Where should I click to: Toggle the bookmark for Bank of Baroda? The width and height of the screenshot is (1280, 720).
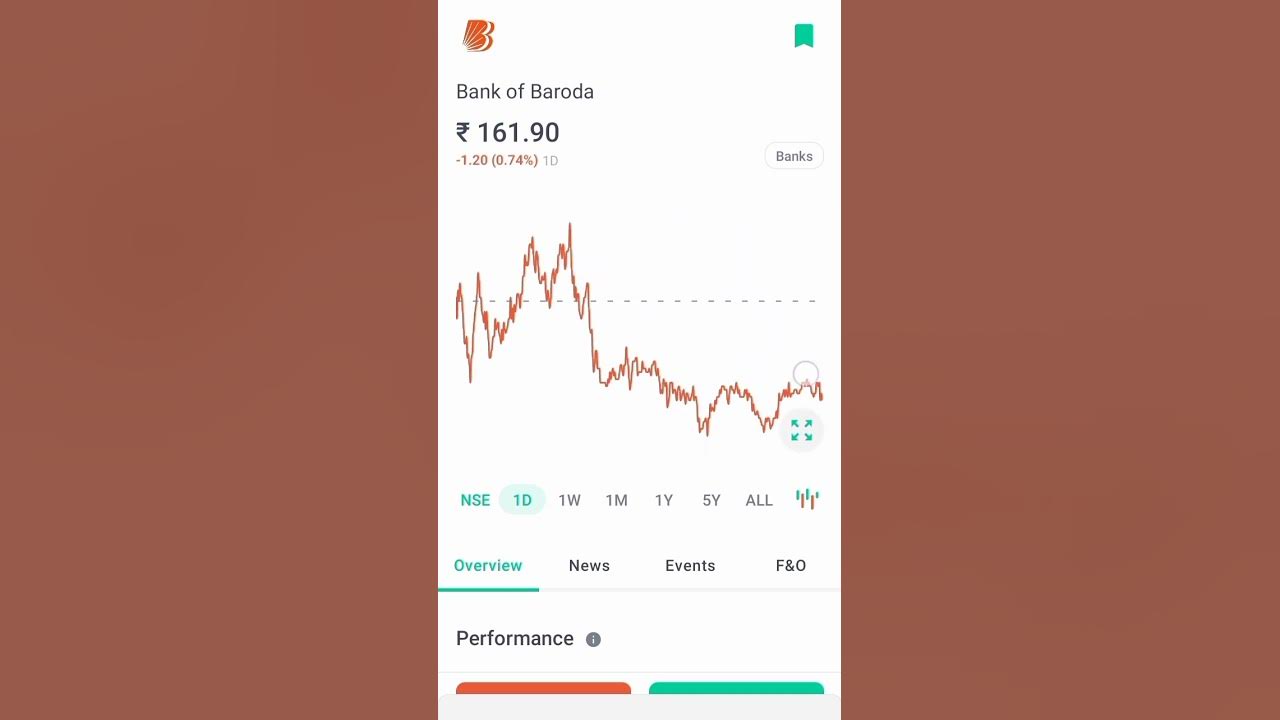(803, 36)
